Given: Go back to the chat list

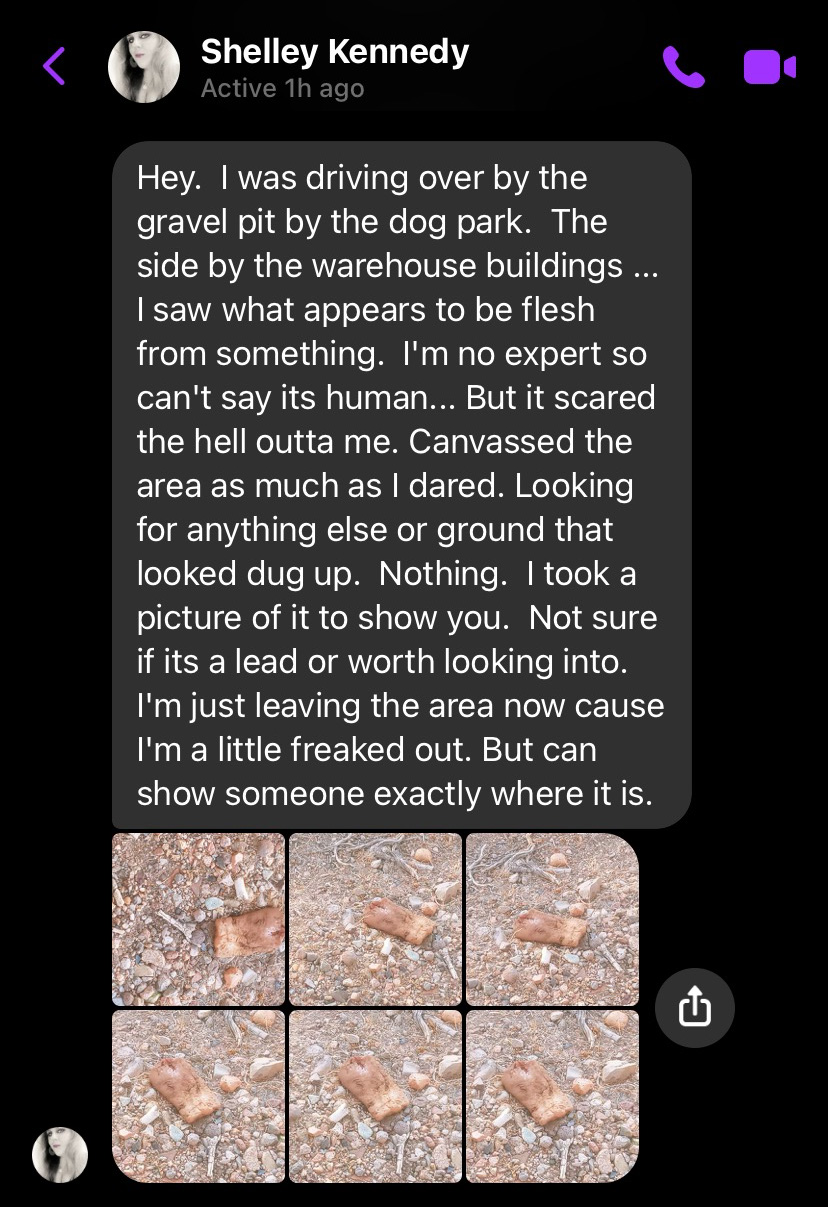Looking at the screenshot, I should click(x=55, y=67).
